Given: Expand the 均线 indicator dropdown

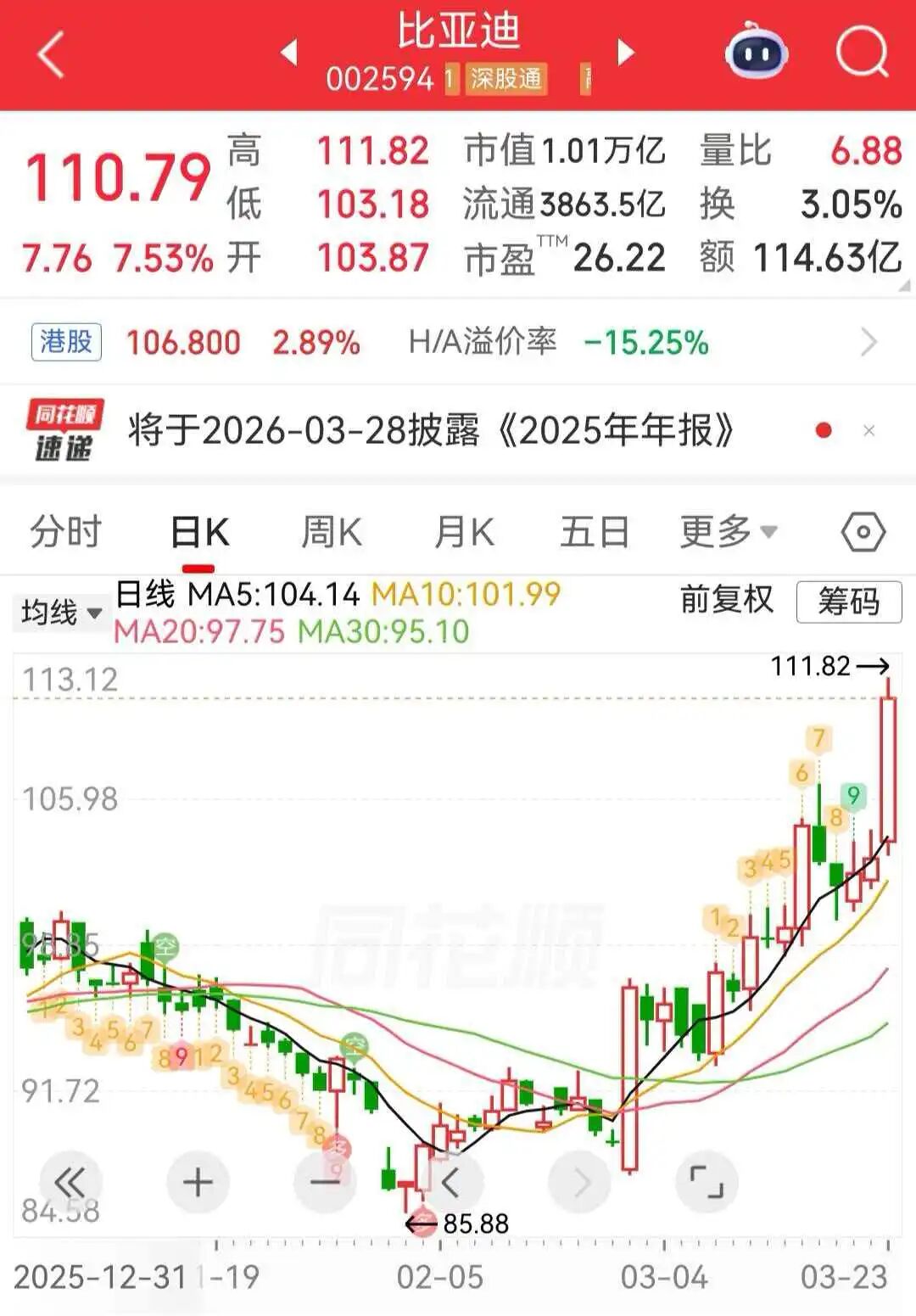Looking at the screenshot, I should (61, 612).
